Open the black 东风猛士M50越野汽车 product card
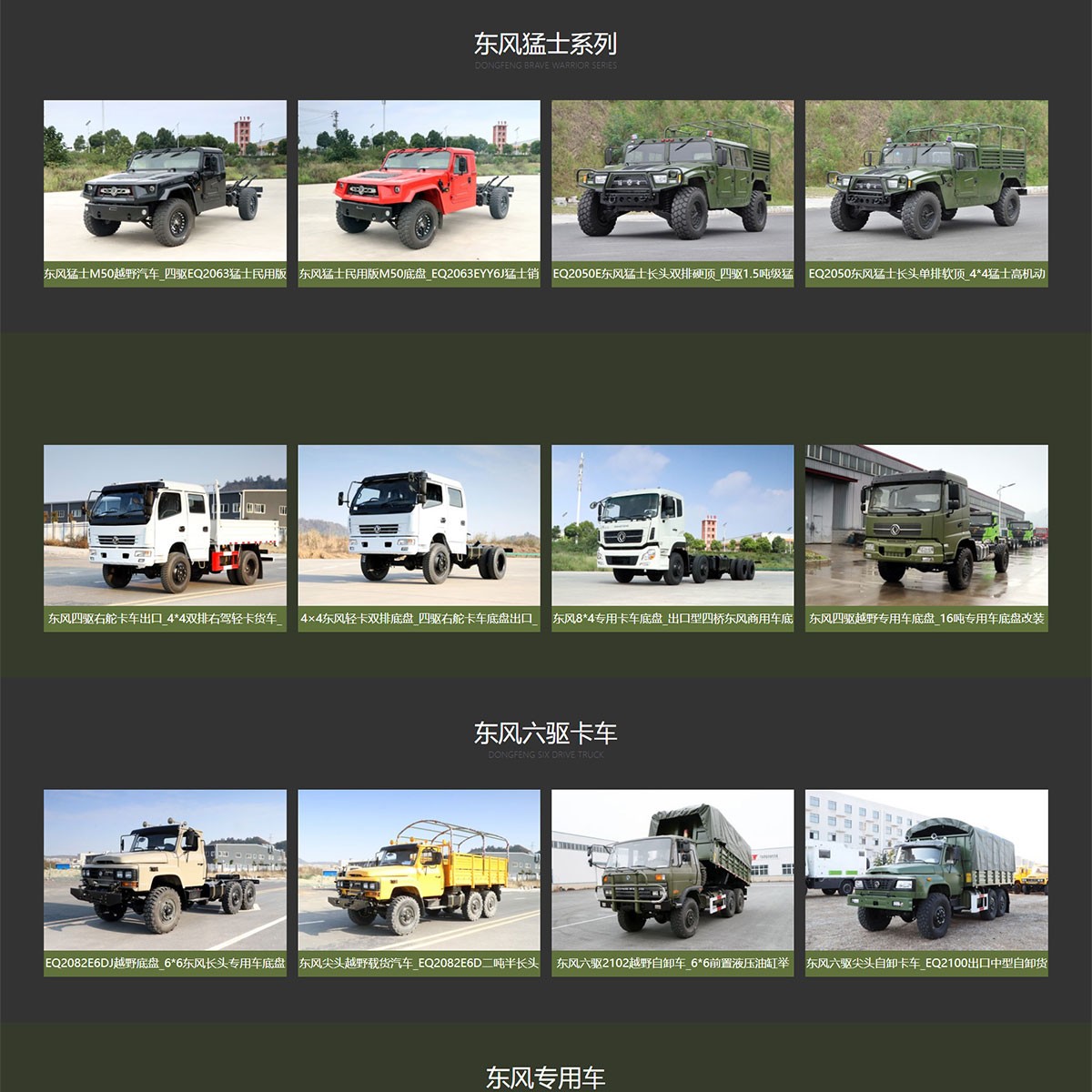The height and width of the screenshot is (1092, 1092). [x=165, y=193]
